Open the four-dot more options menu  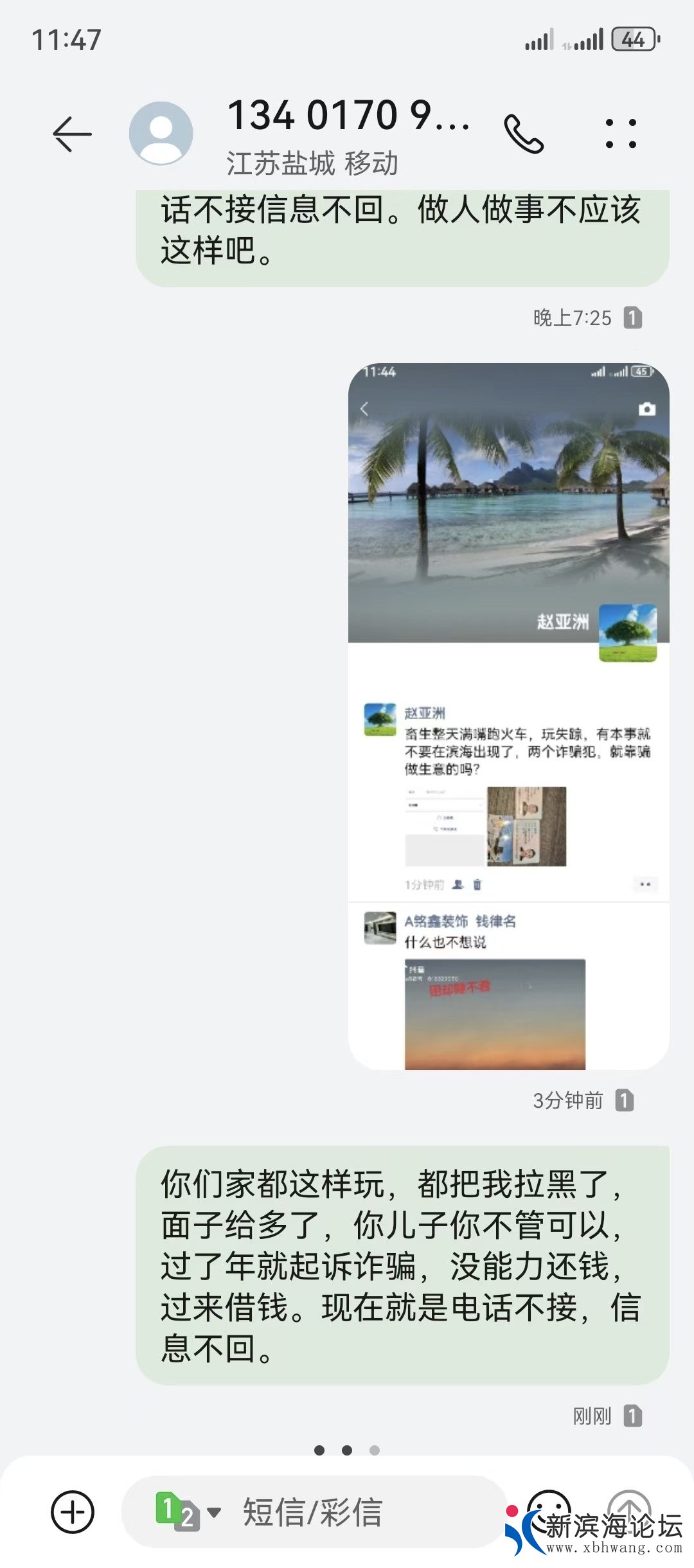(x=621, y=134)
